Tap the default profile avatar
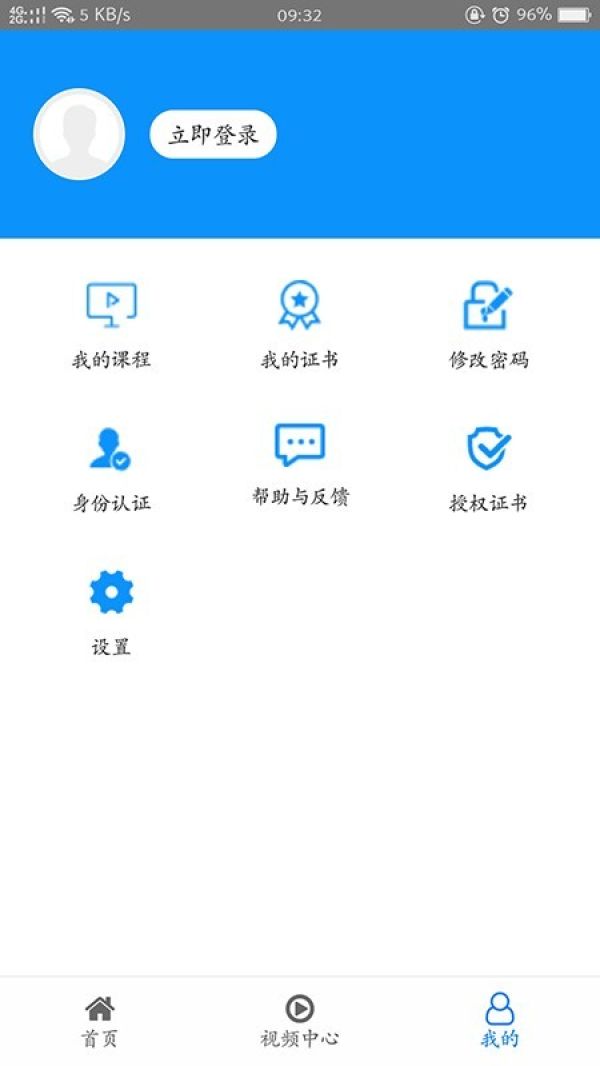600x1066 pixels. pos(79,134)
